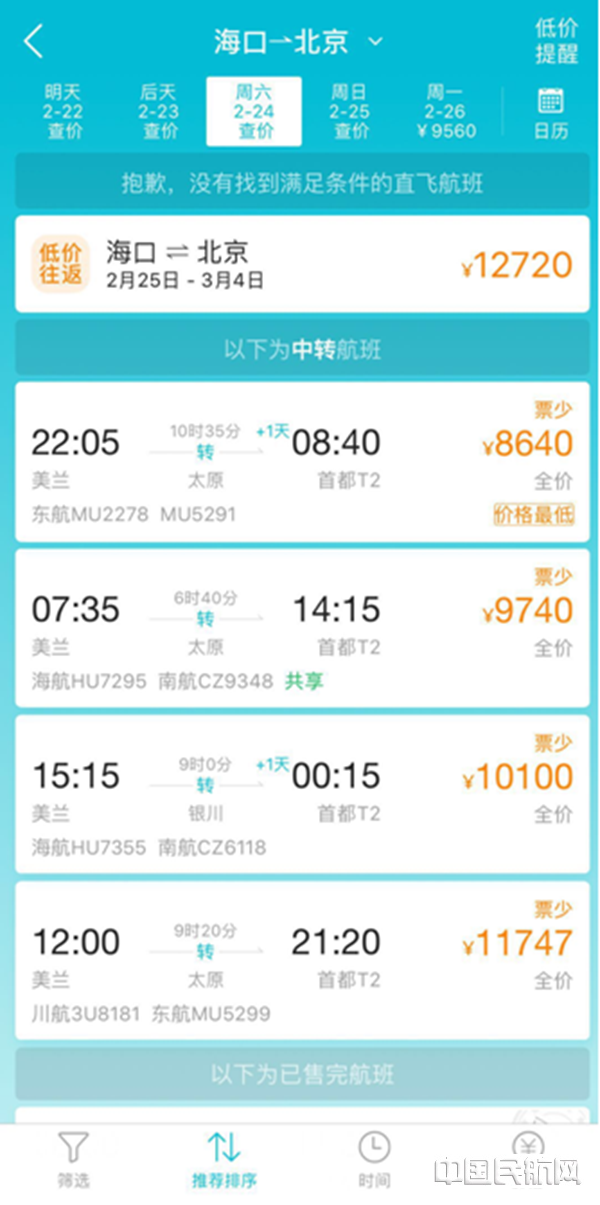View the 15:15 flight via 银川

[x=301, y=797]
